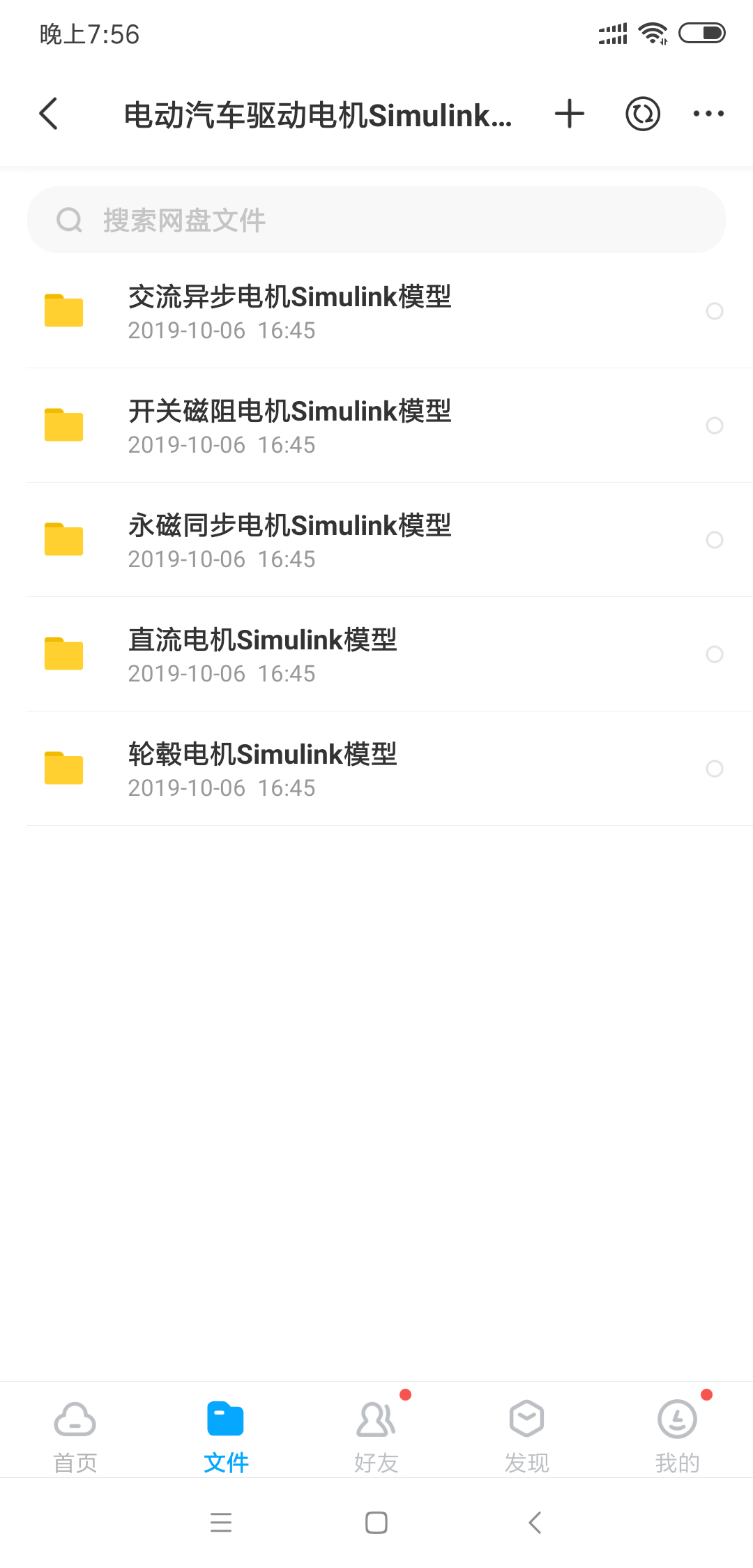Viewport: 753px width, 1568px height.
Task: Open the transfer list icon
Action: pyautogui.click(x=642, y=114)
